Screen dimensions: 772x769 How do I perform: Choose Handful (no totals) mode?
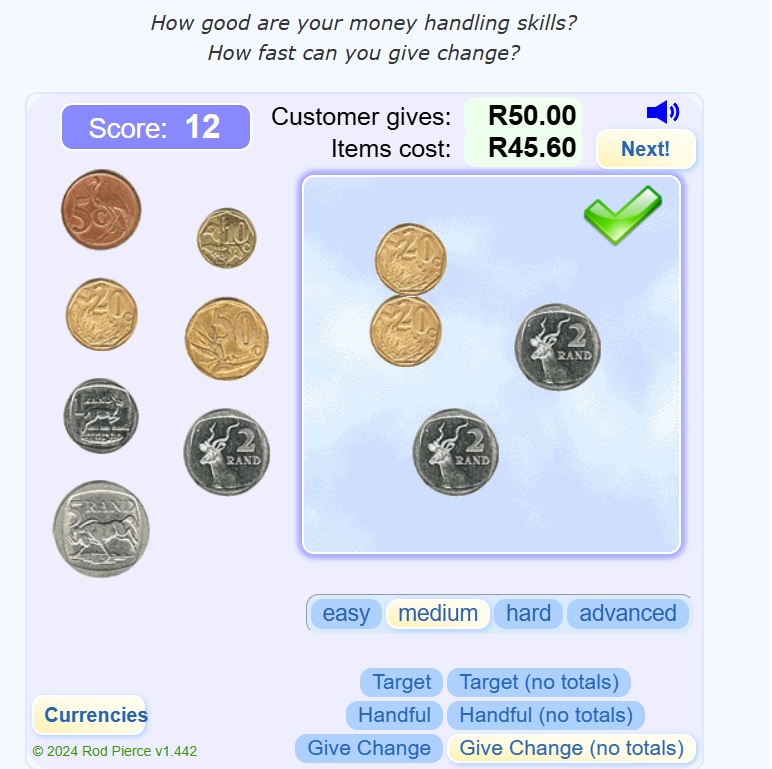pos(546,715)
